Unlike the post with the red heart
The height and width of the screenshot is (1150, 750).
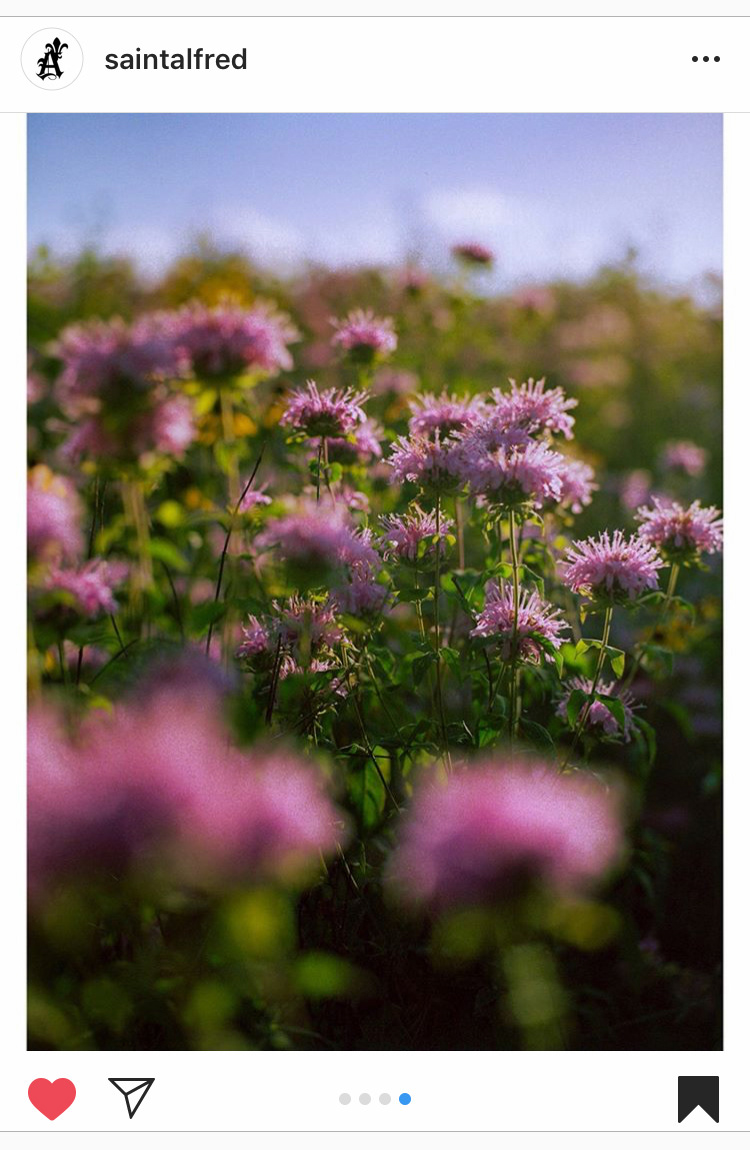52,1098
